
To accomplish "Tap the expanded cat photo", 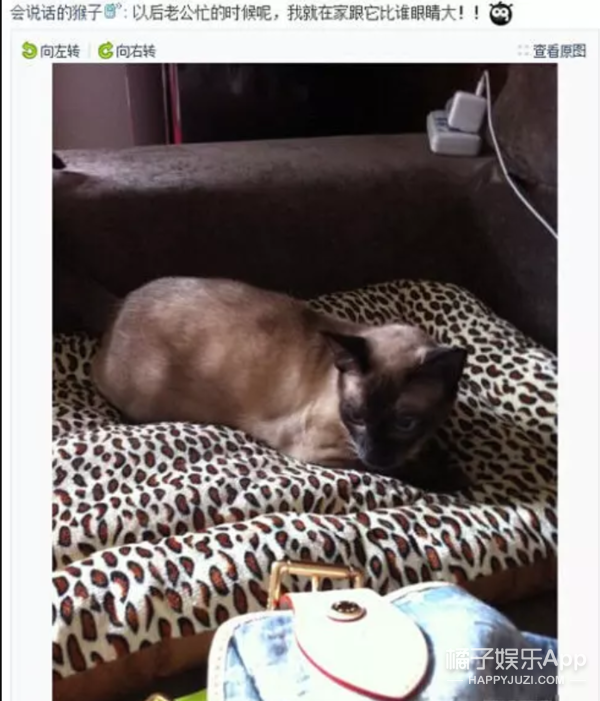I will [304, 380].
